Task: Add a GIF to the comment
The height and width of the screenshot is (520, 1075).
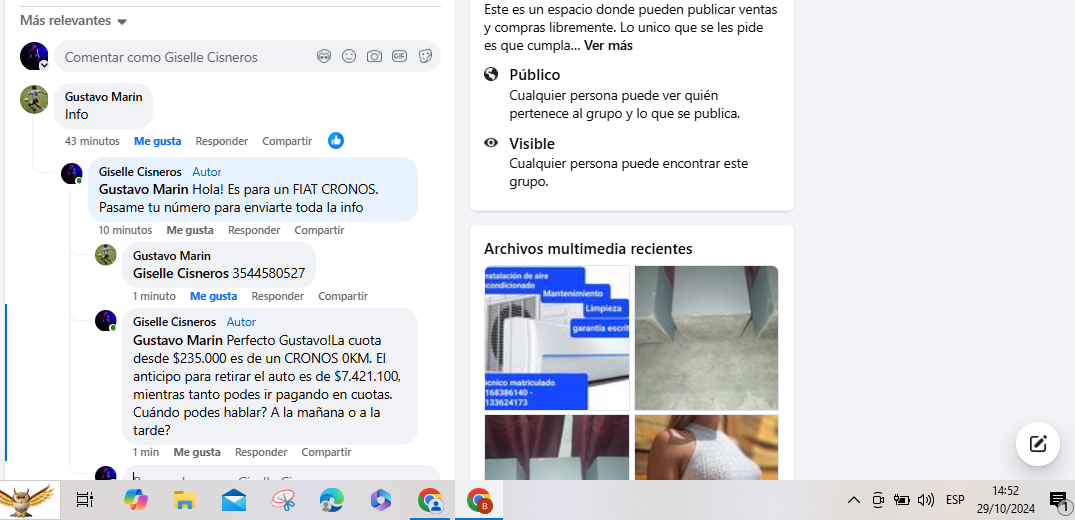Action: click(x=399, y=57)
